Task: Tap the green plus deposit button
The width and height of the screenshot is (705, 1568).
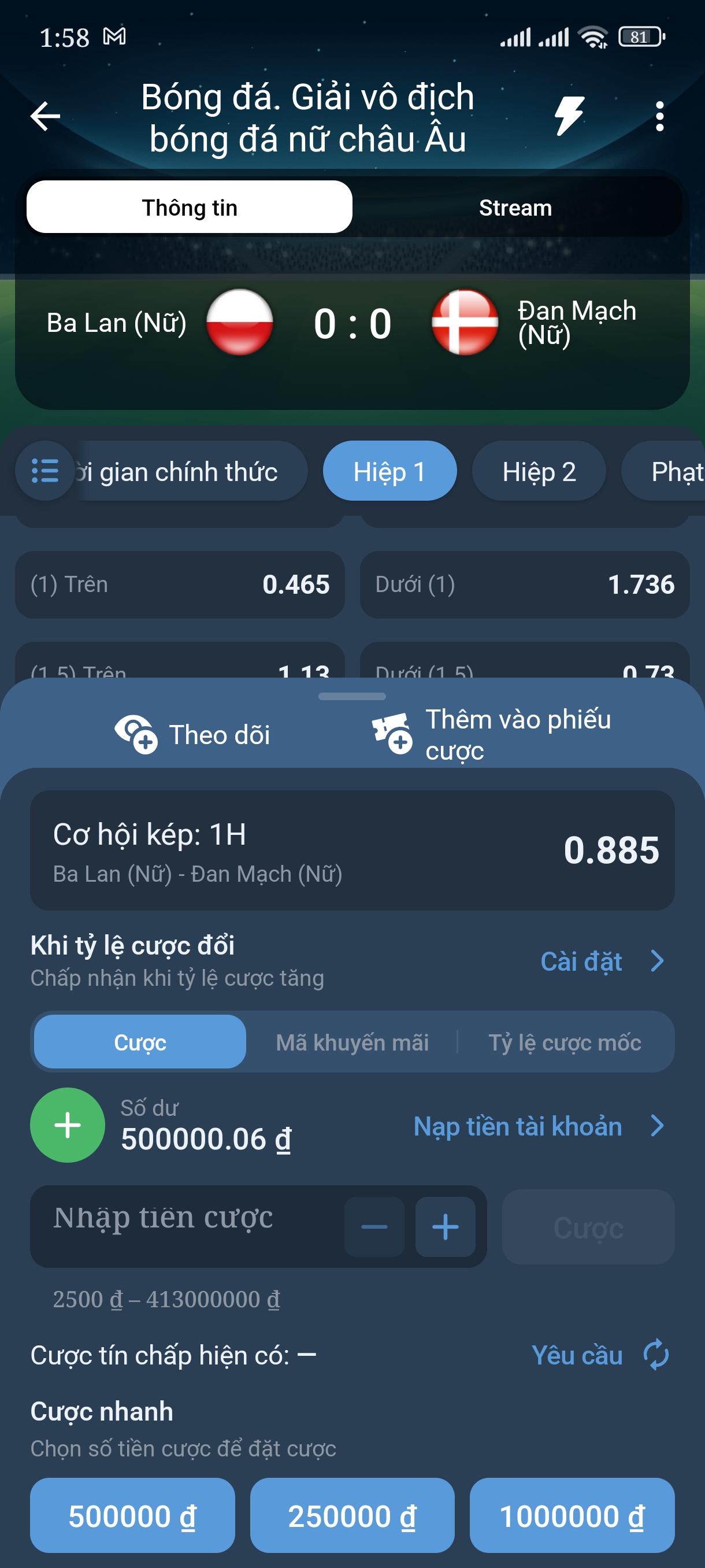Action: (68, 1125)
